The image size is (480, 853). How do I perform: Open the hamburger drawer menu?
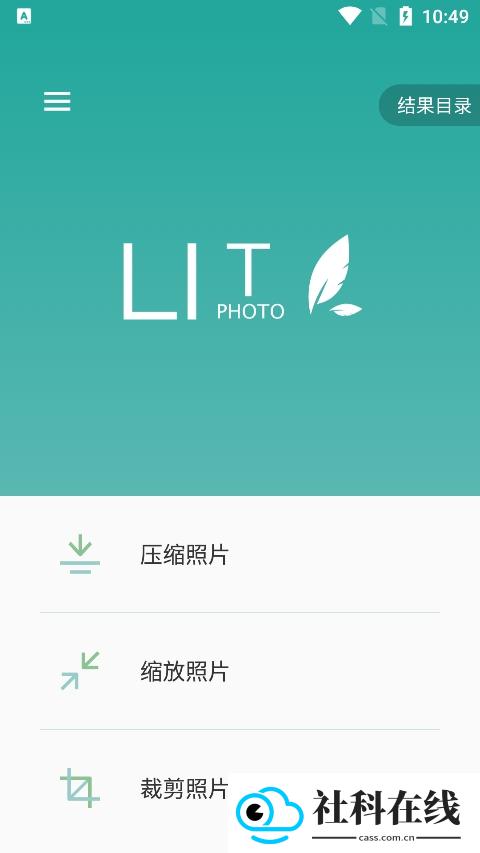(57, 101)
